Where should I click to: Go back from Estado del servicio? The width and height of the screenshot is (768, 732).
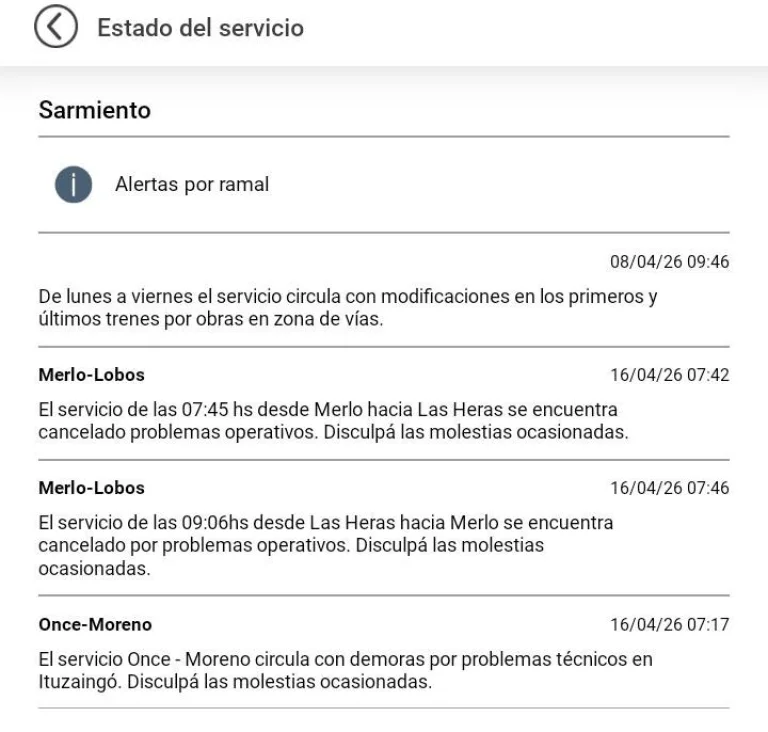pos(55,28)
